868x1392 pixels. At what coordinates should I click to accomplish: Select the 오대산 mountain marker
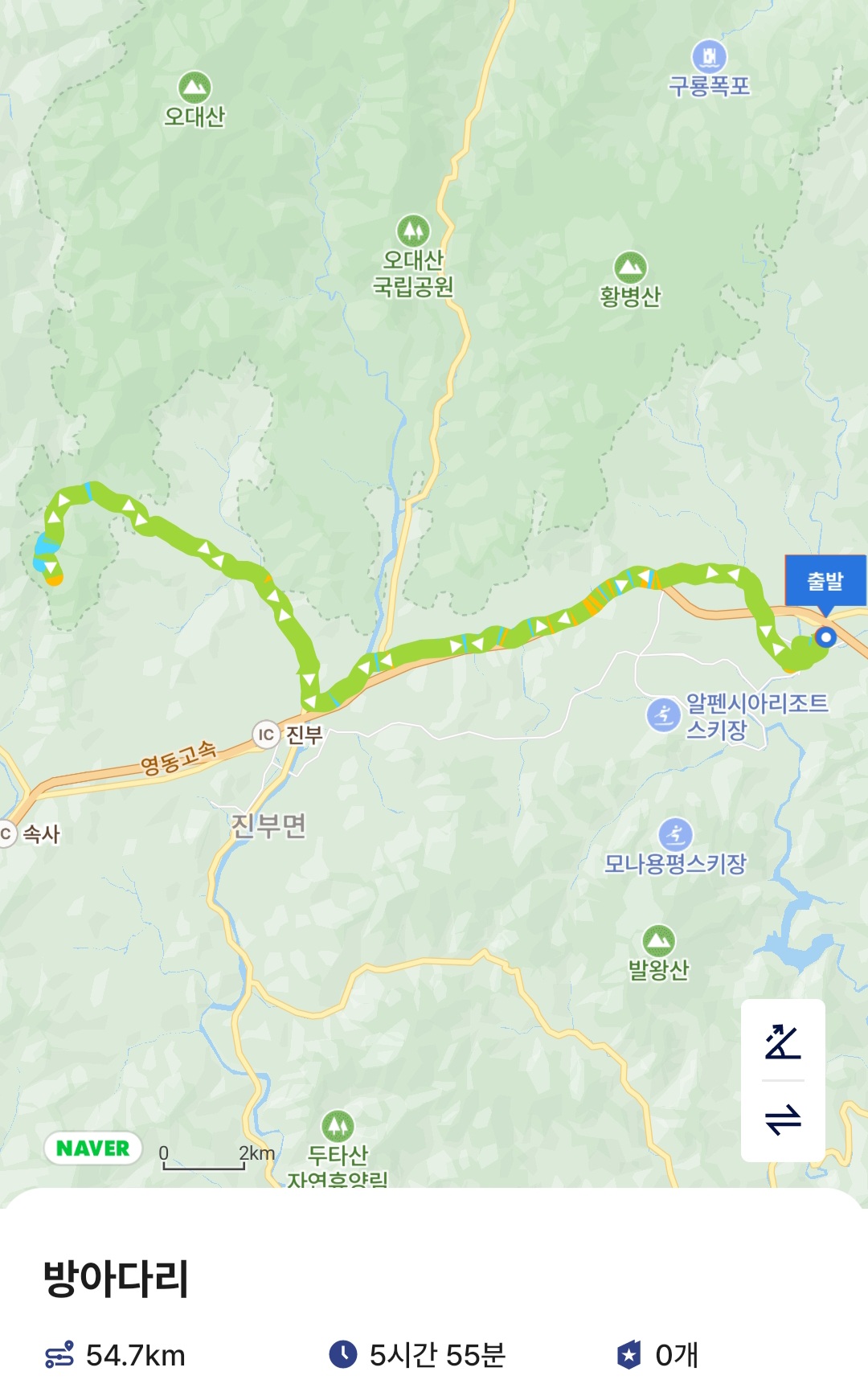194,88
